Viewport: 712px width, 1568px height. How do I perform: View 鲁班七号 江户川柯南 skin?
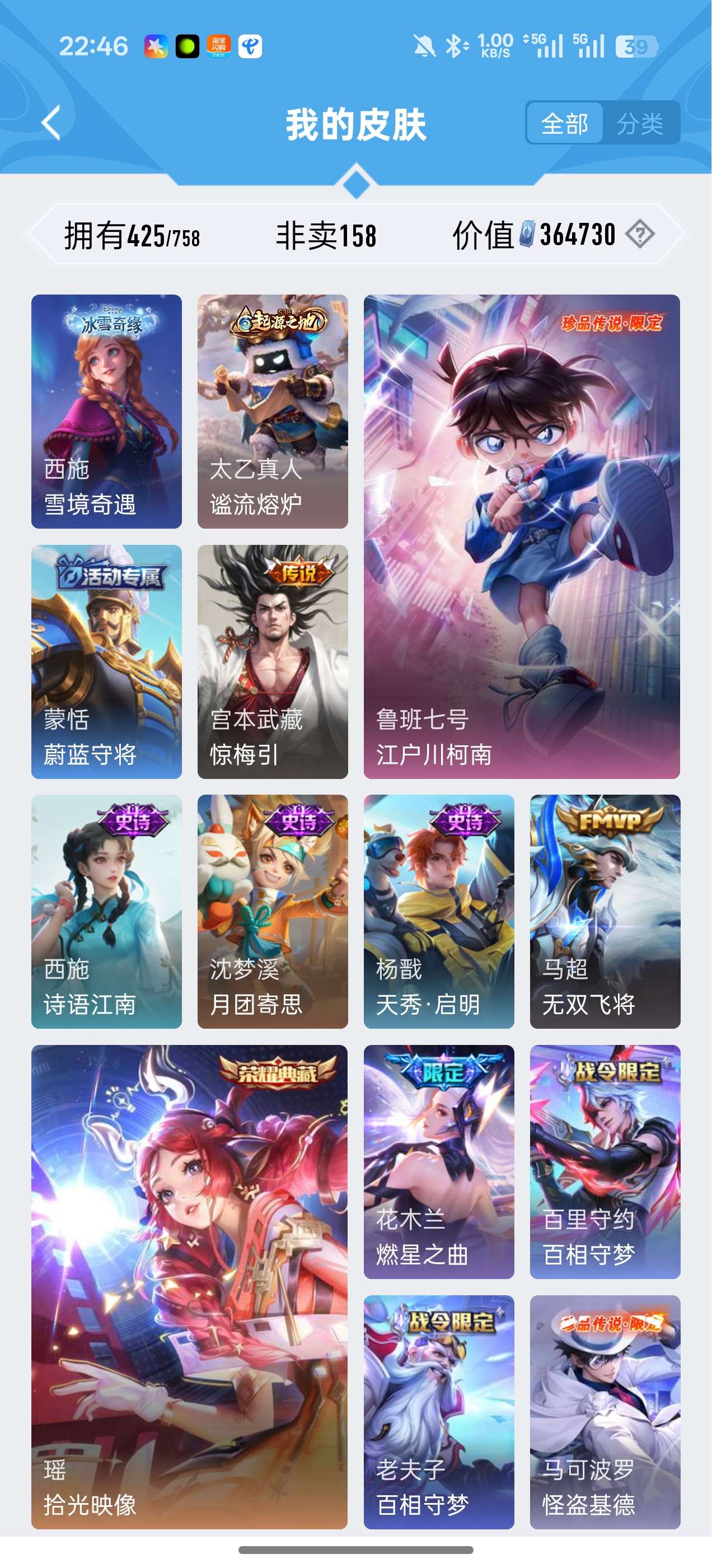pyautogui.click(x=522, y=536)
